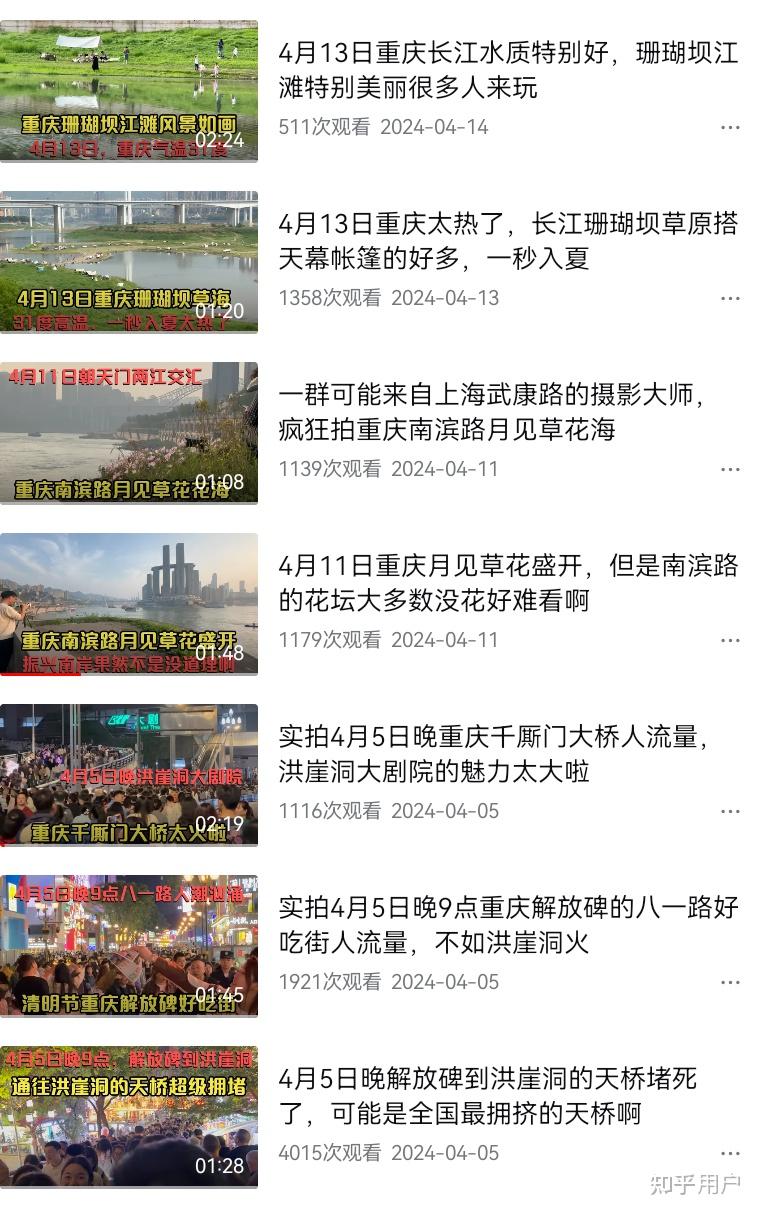Play the Bayi Road food street video
This screenshot has height=1211, width=761.
[x=129, y=945]
